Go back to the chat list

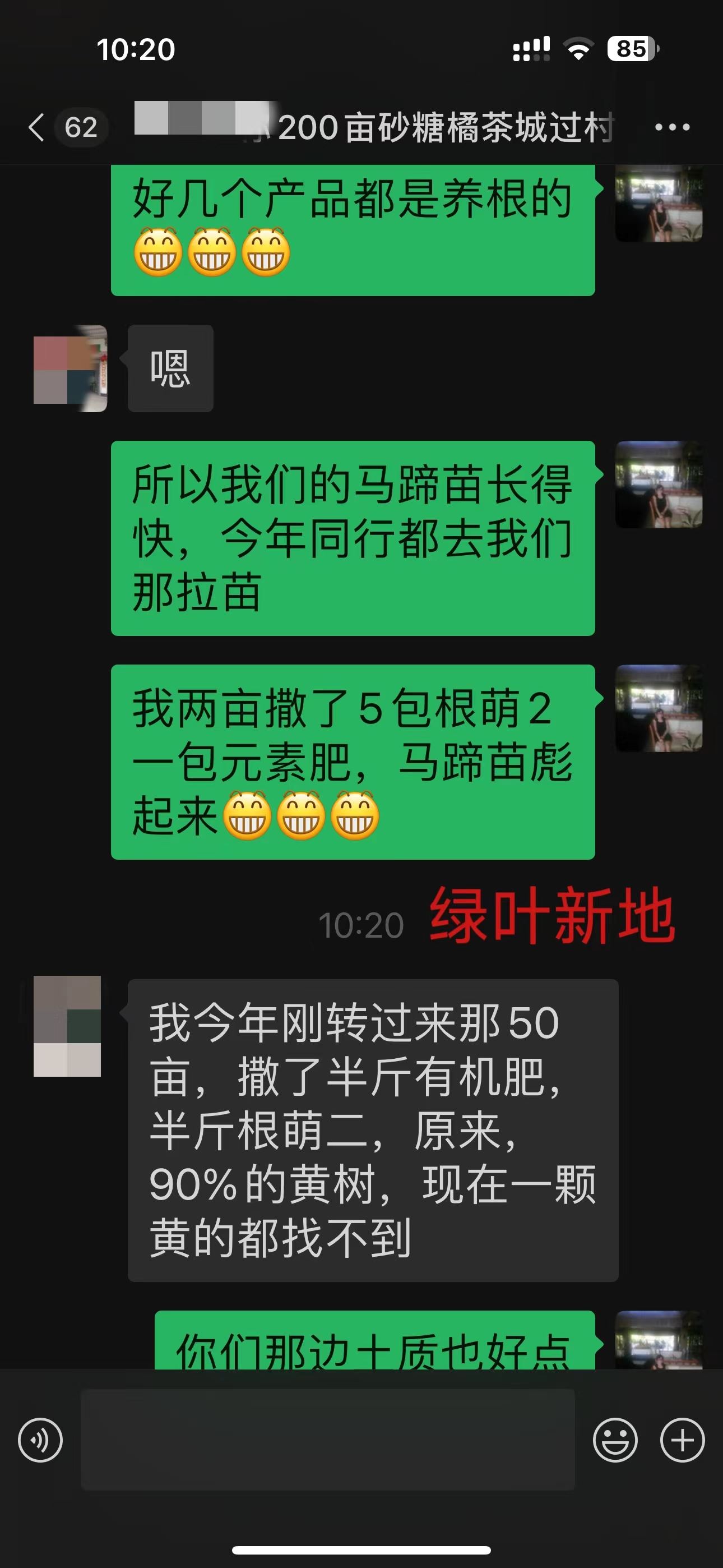click(37, 127)
